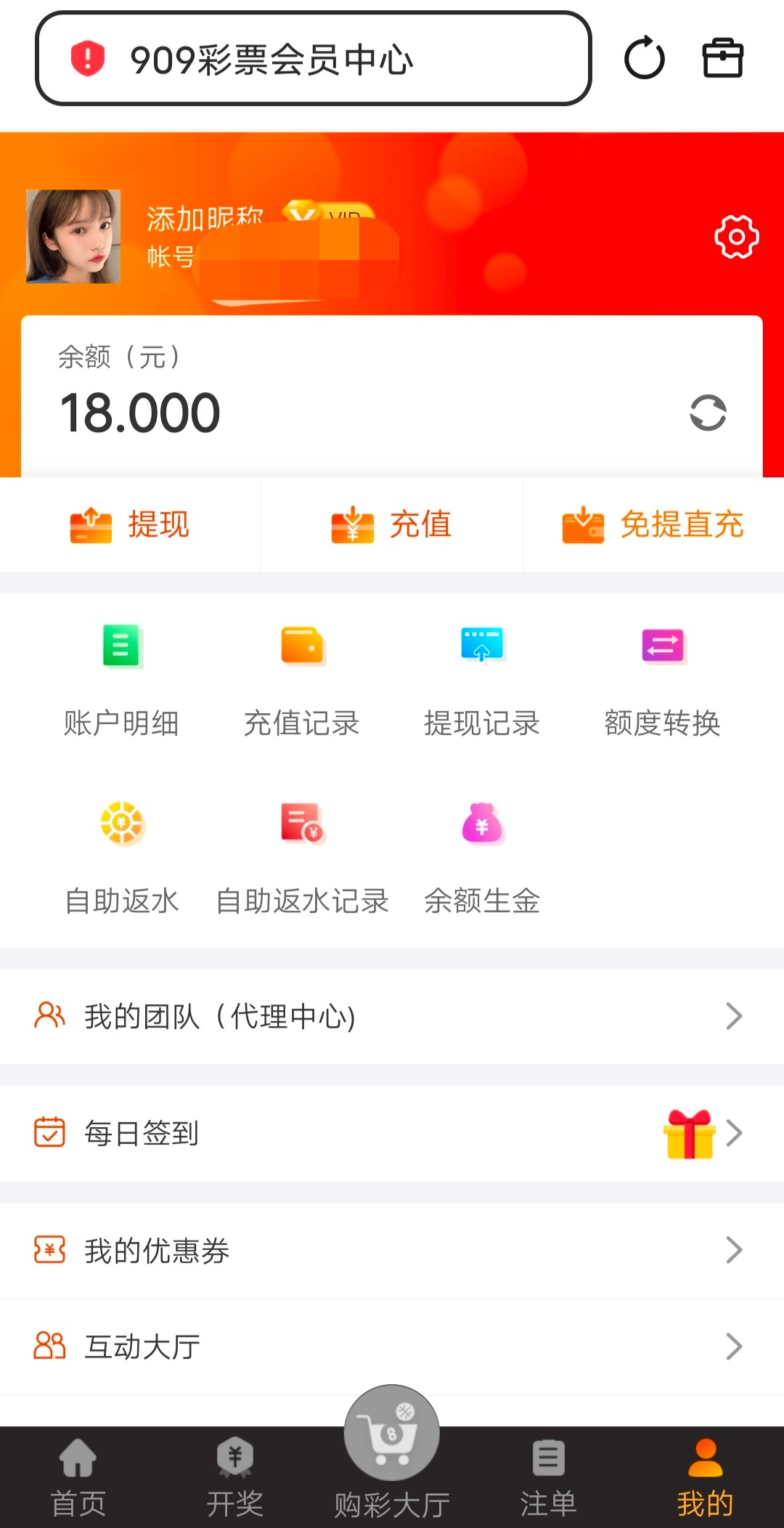Reload the page with the refresh icon
This screenshot has height=1528, width=784.
pyautogui.click(x=644, y=59)
